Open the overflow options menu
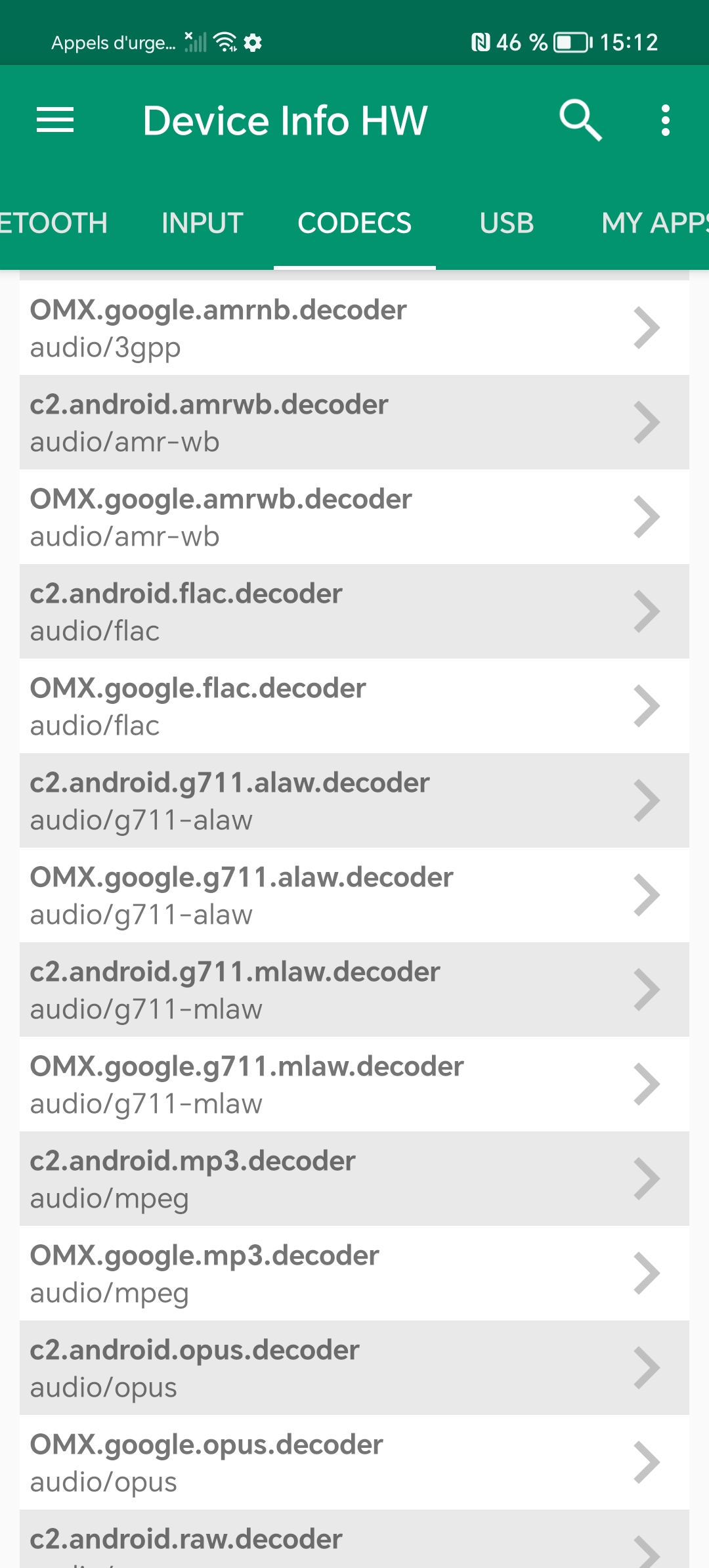 pos(666,120)
